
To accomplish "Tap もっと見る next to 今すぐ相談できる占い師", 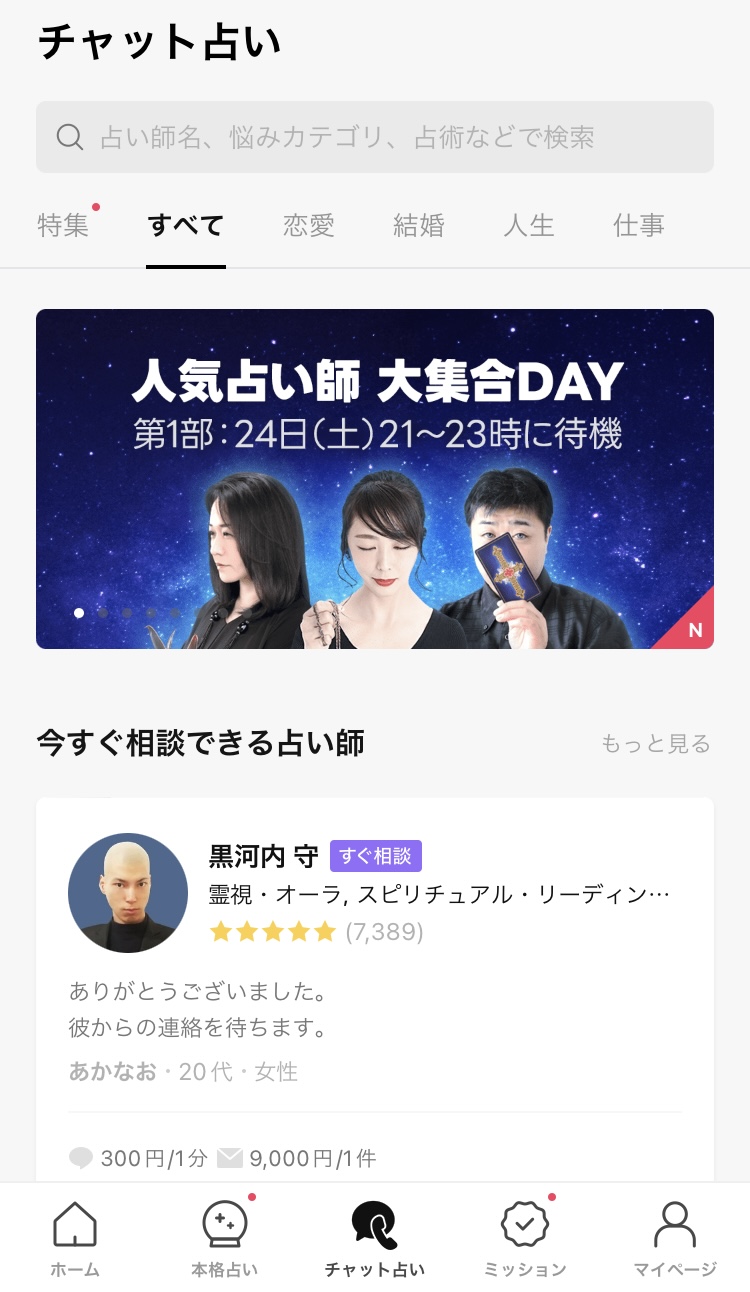I will (655, 743).
